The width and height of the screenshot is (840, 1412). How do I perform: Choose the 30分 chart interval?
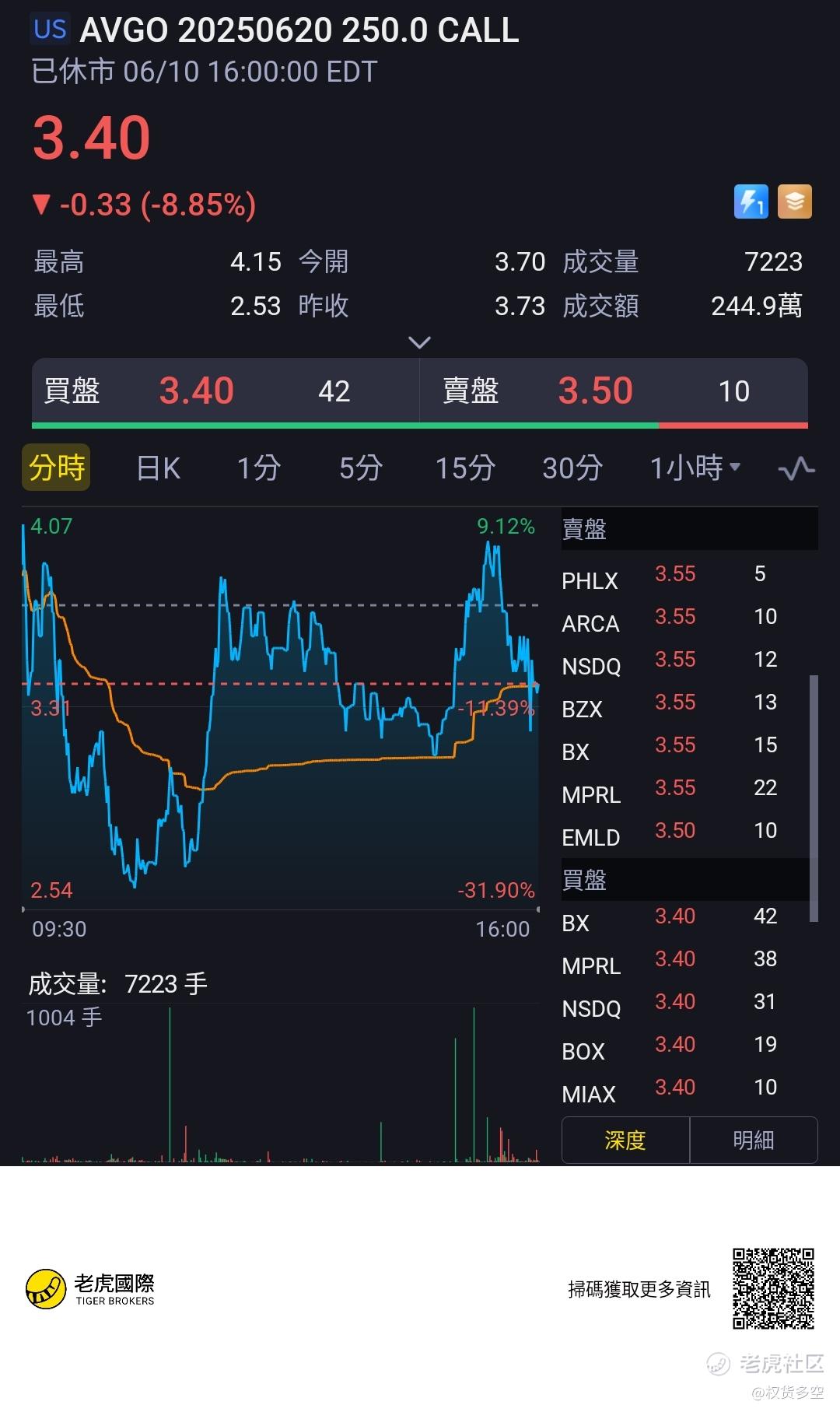tap(572, 468)
